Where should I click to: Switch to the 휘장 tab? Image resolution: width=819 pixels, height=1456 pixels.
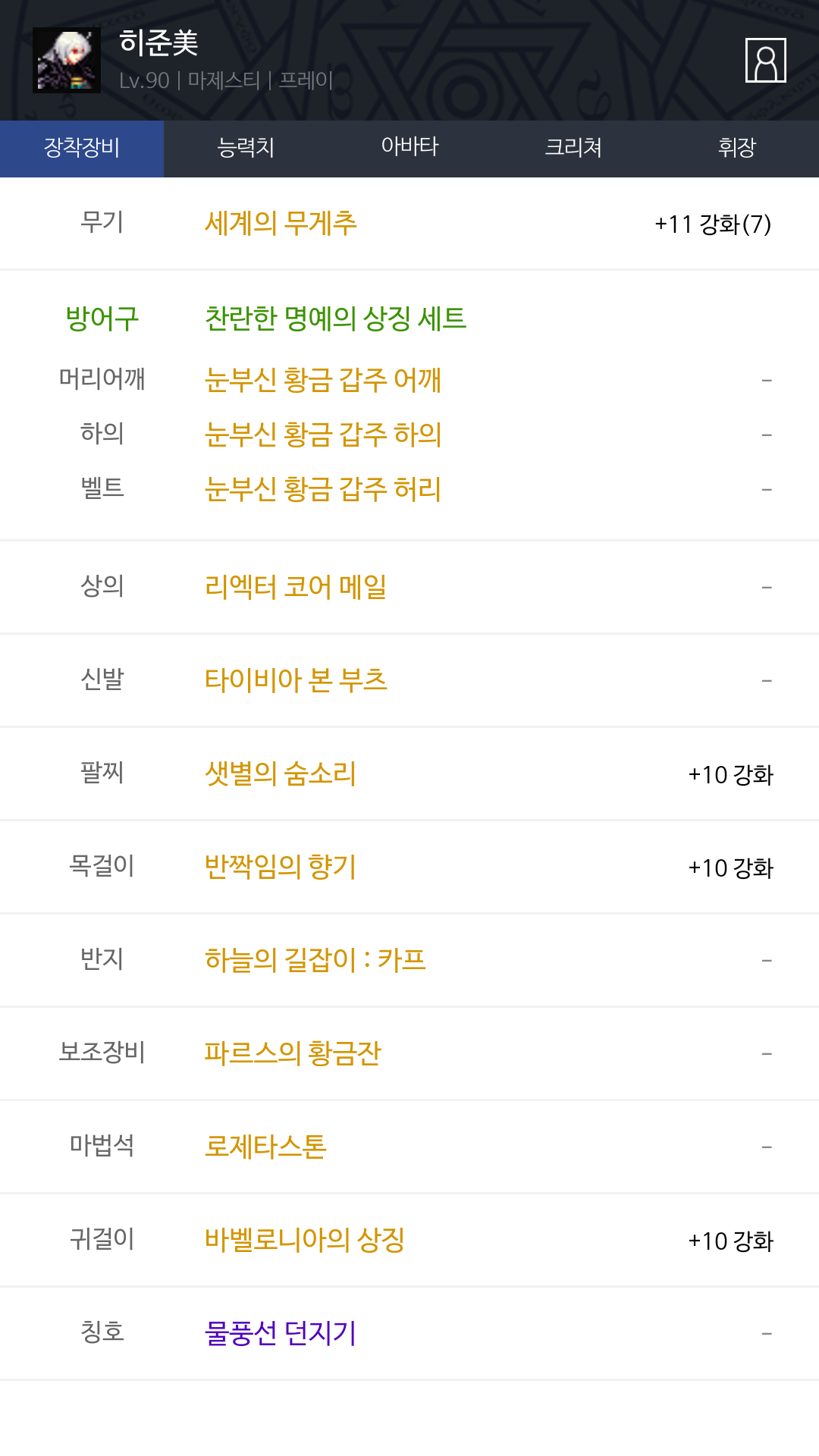tap(737, 148)
